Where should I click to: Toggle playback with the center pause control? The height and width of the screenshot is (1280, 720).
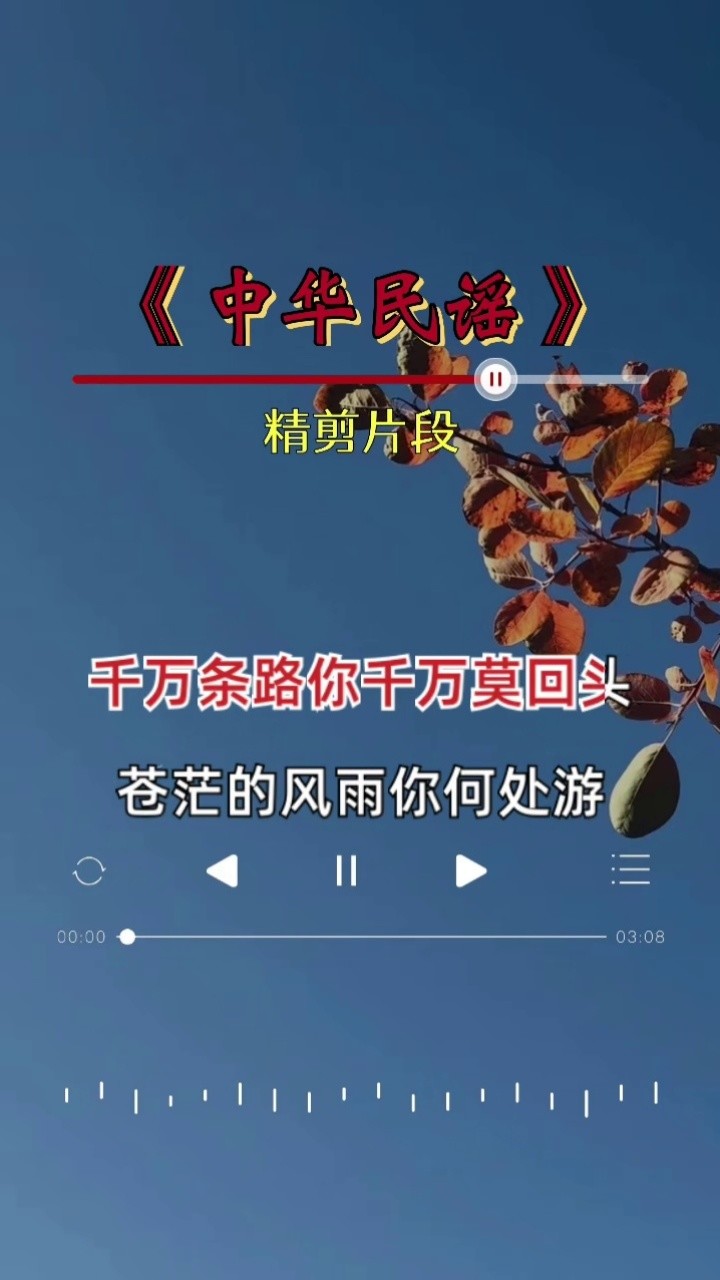click(345, 871)
